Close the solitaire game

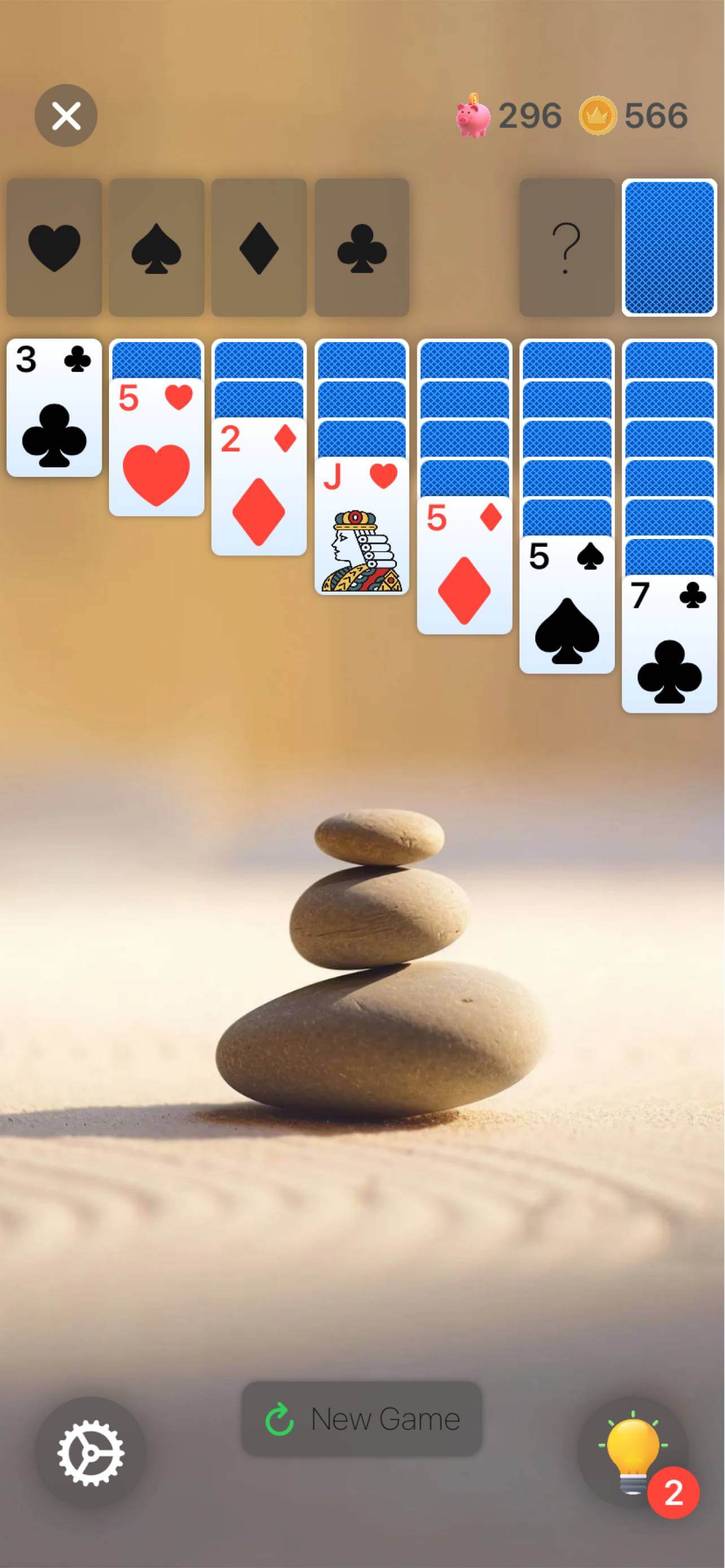coord(65,116)
